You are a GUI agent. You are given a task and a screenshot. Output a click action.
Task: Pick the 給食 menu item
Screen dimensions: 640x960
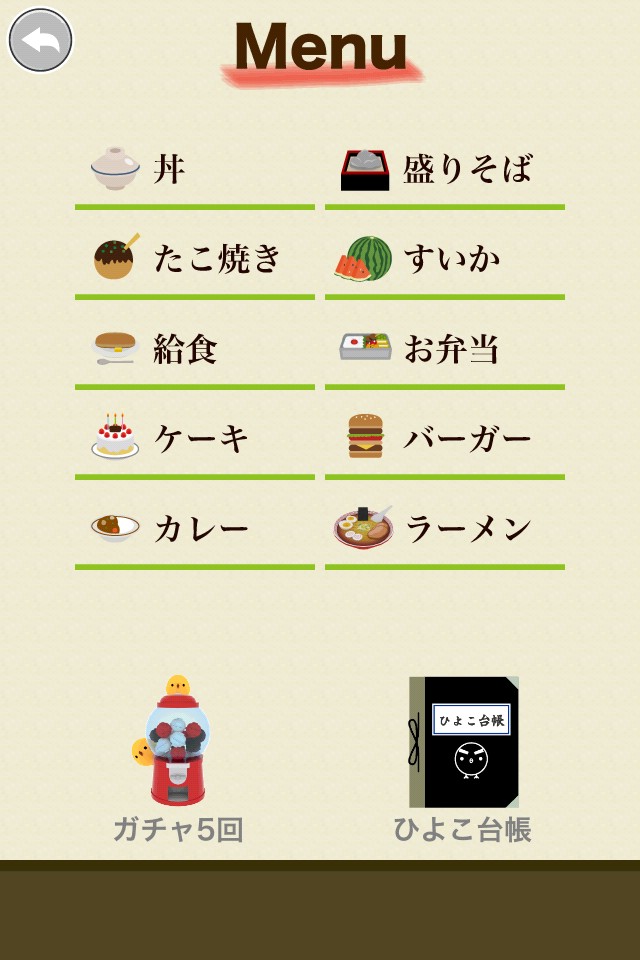tap(194, 350)
